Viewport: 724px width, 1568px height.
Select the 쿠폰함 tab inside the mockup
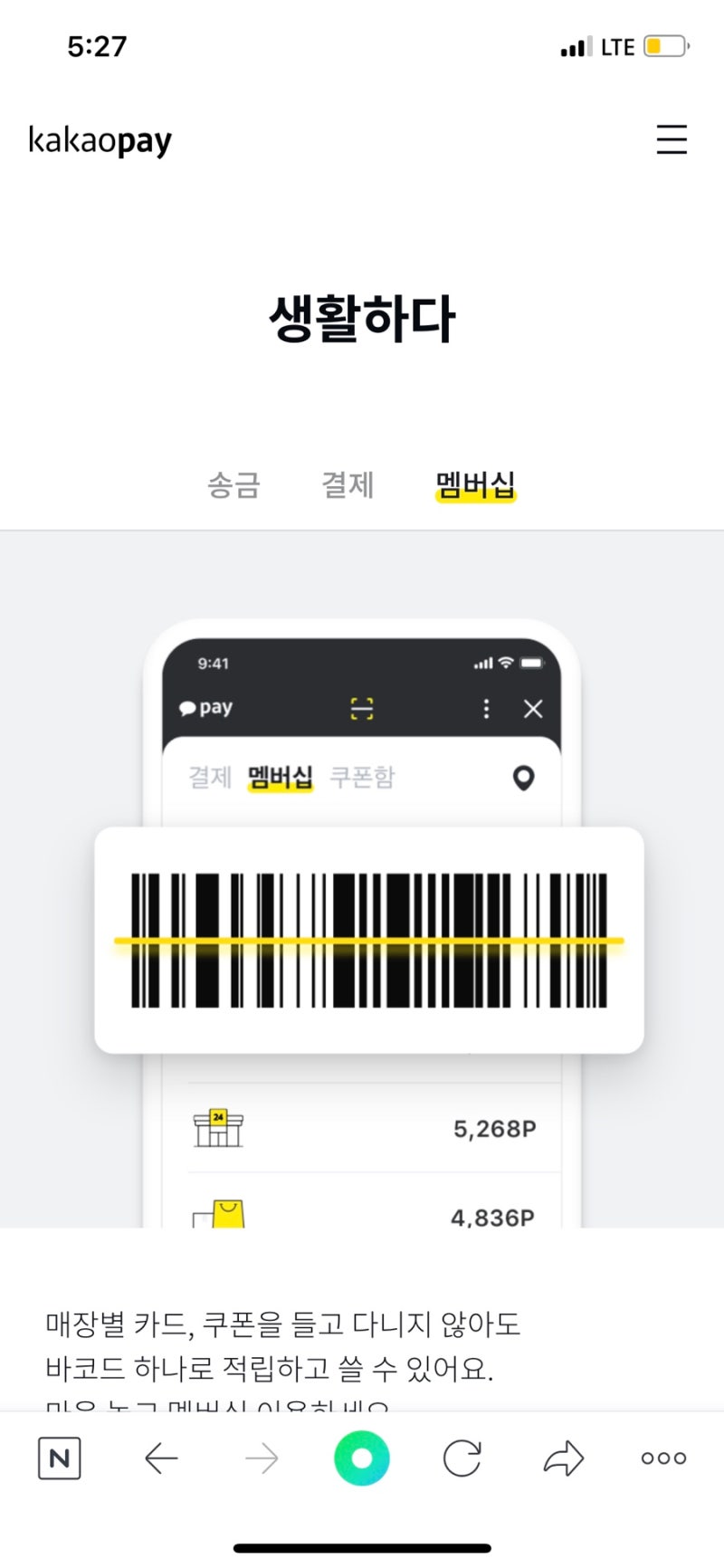[363, 777]
